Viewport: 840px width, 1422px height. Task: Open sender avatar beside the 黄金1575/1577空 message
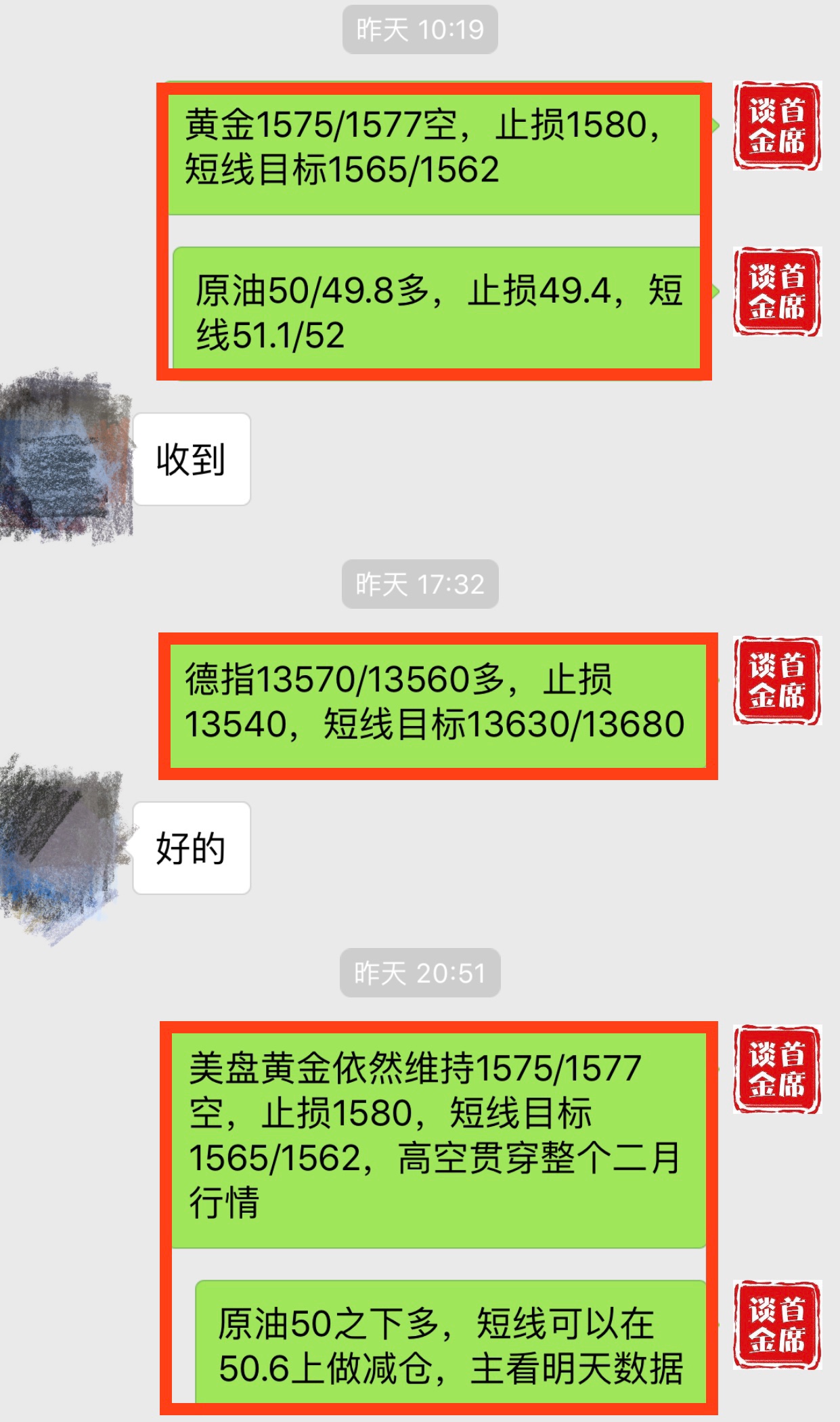[777, 125]
